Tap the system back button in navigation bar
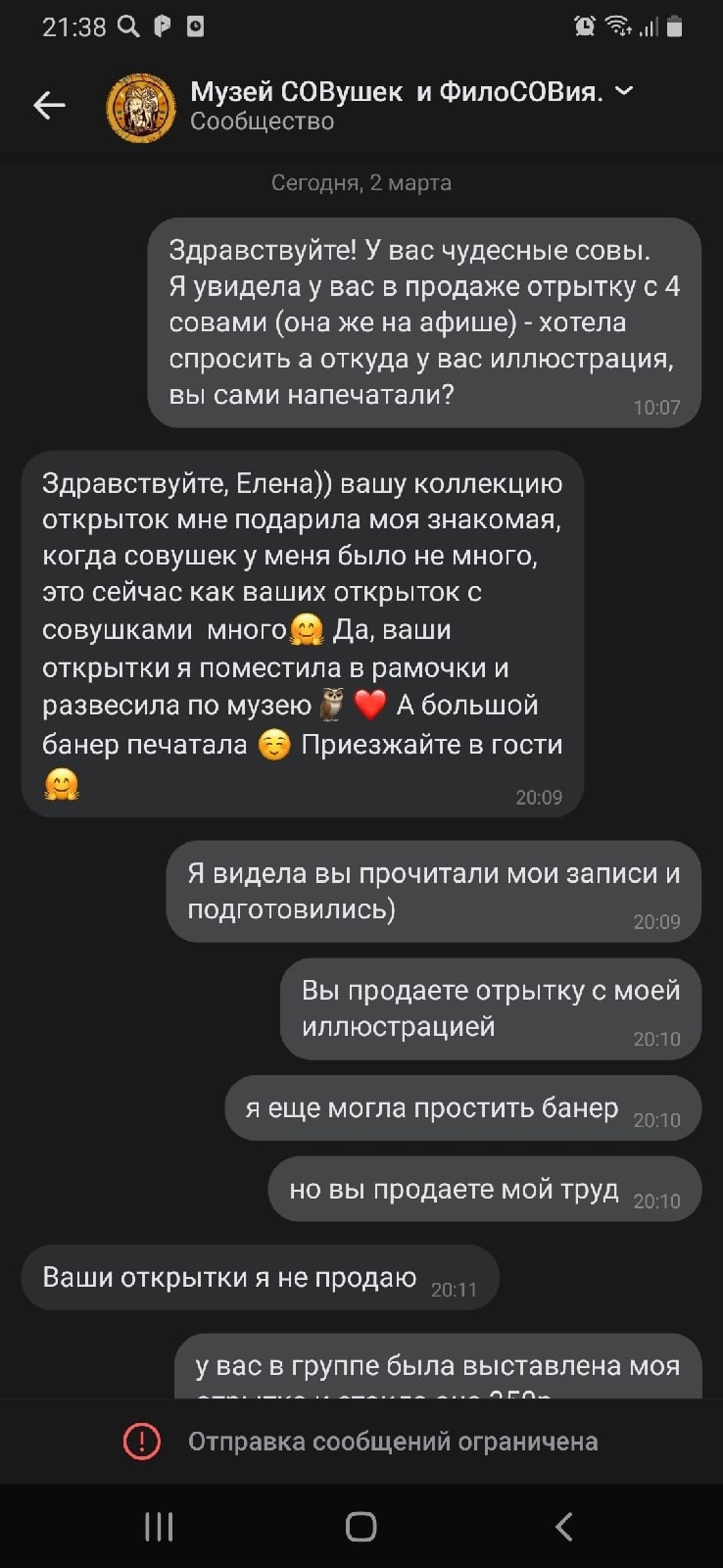Viewport: 723px width, 1568px height. click(x=563, y=1526)
